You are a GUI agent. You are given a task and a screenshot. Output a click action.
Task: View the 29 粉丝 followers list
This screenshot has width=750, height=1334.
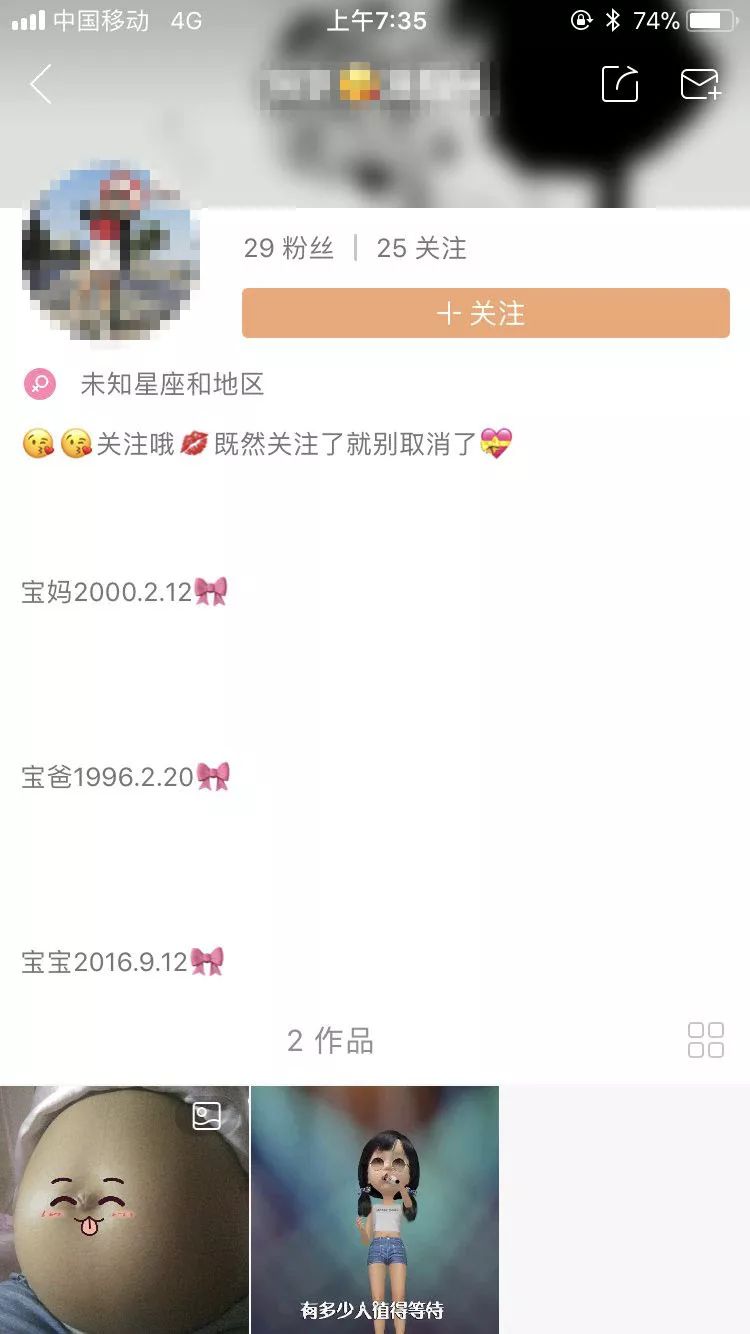click(288, 248)
